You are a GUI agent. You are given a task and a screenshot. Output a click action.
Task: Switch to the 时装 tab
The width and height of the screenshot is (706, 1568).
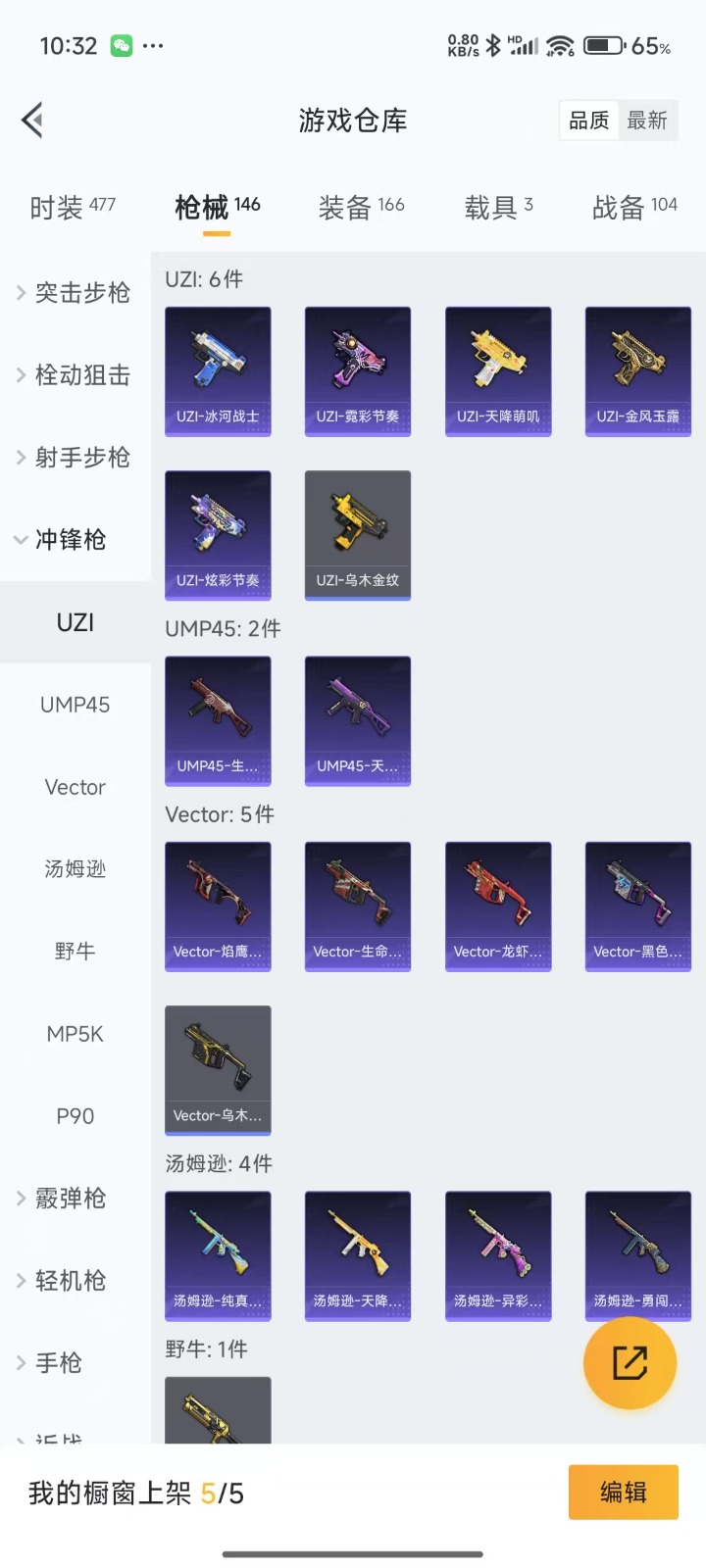[x=73, y=207]
